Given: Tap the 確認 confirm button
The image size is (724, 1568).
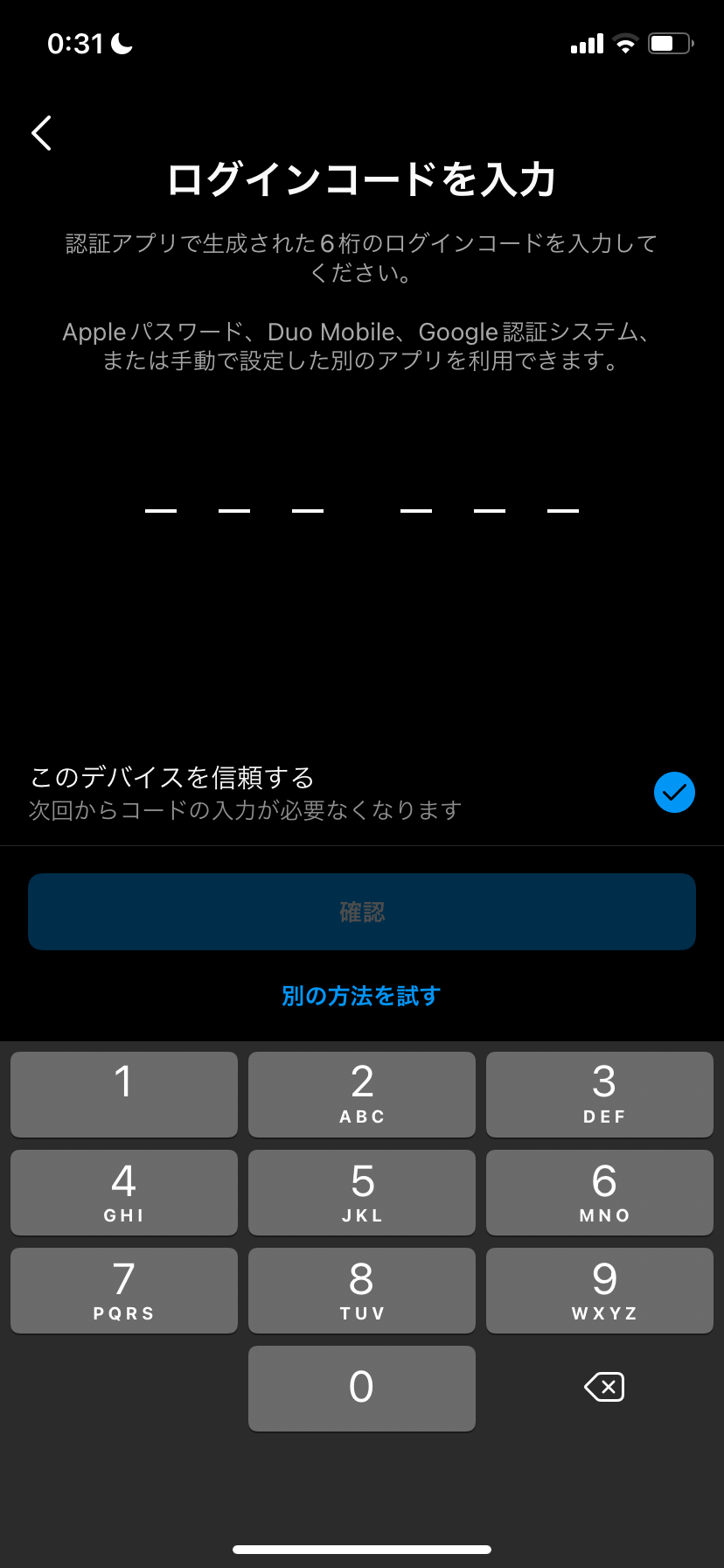Looking at the screenshot, I should [361, 912].
